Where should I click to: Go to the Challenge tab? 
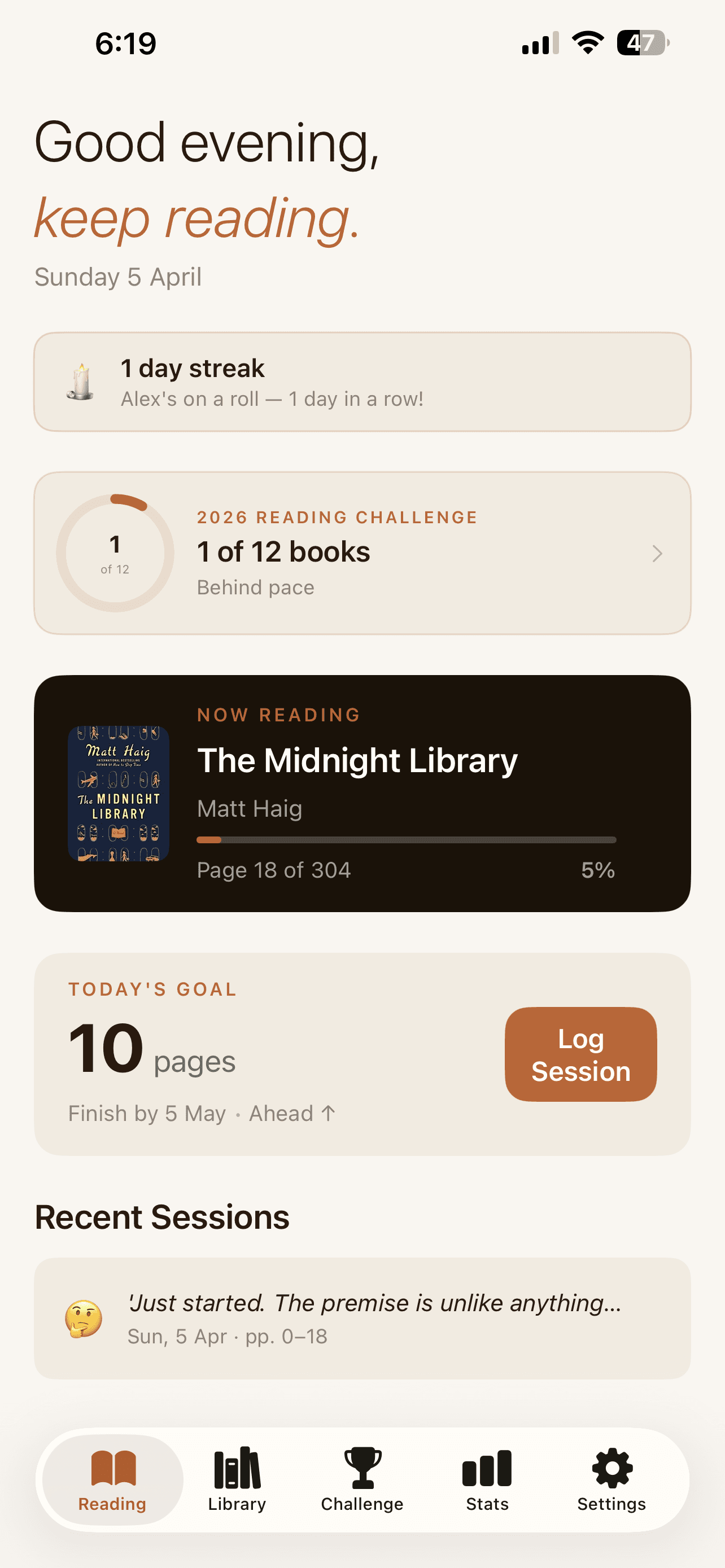[362, 1479]
